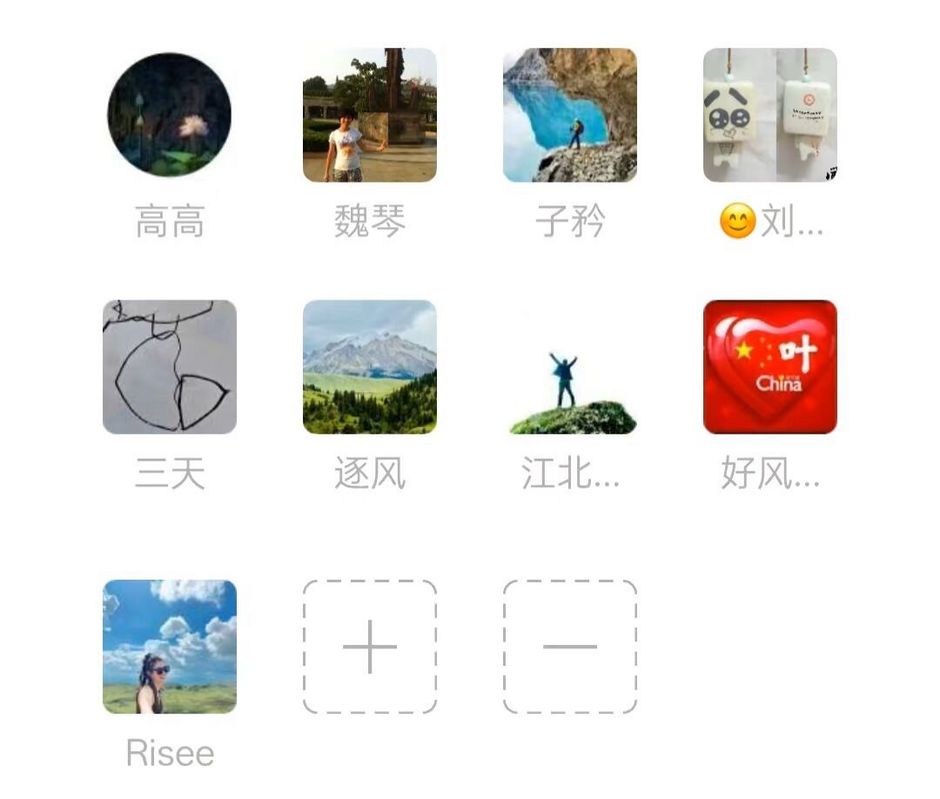940x799 pixels.
Task: Open the 江北 member avatar
Action: [569, 367]
